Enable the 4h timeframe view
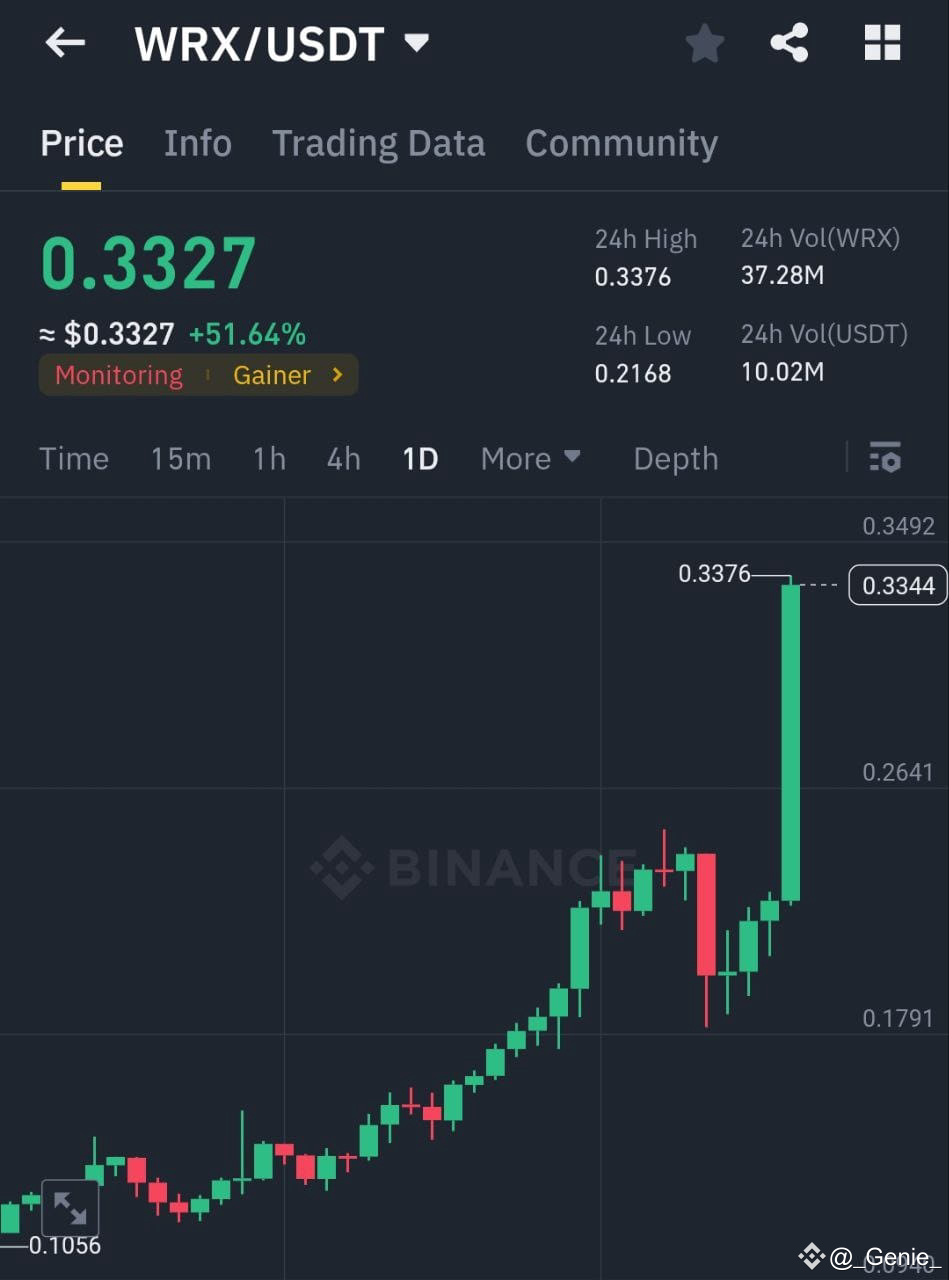The height and width of the screenshot is (1280, 949). coord(342,458)
